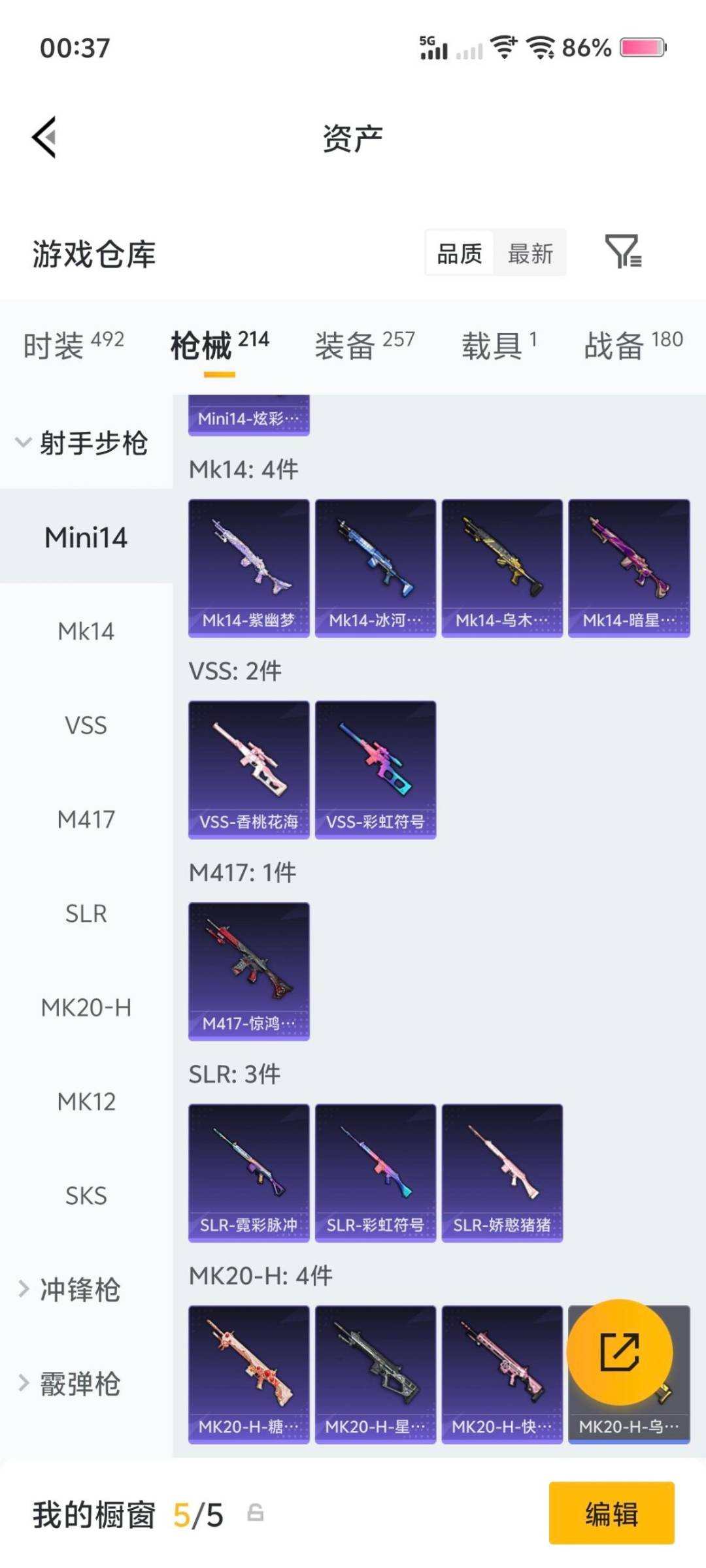Tap the yellow floating share button

pyautogui.click(x=619, y=1352)
